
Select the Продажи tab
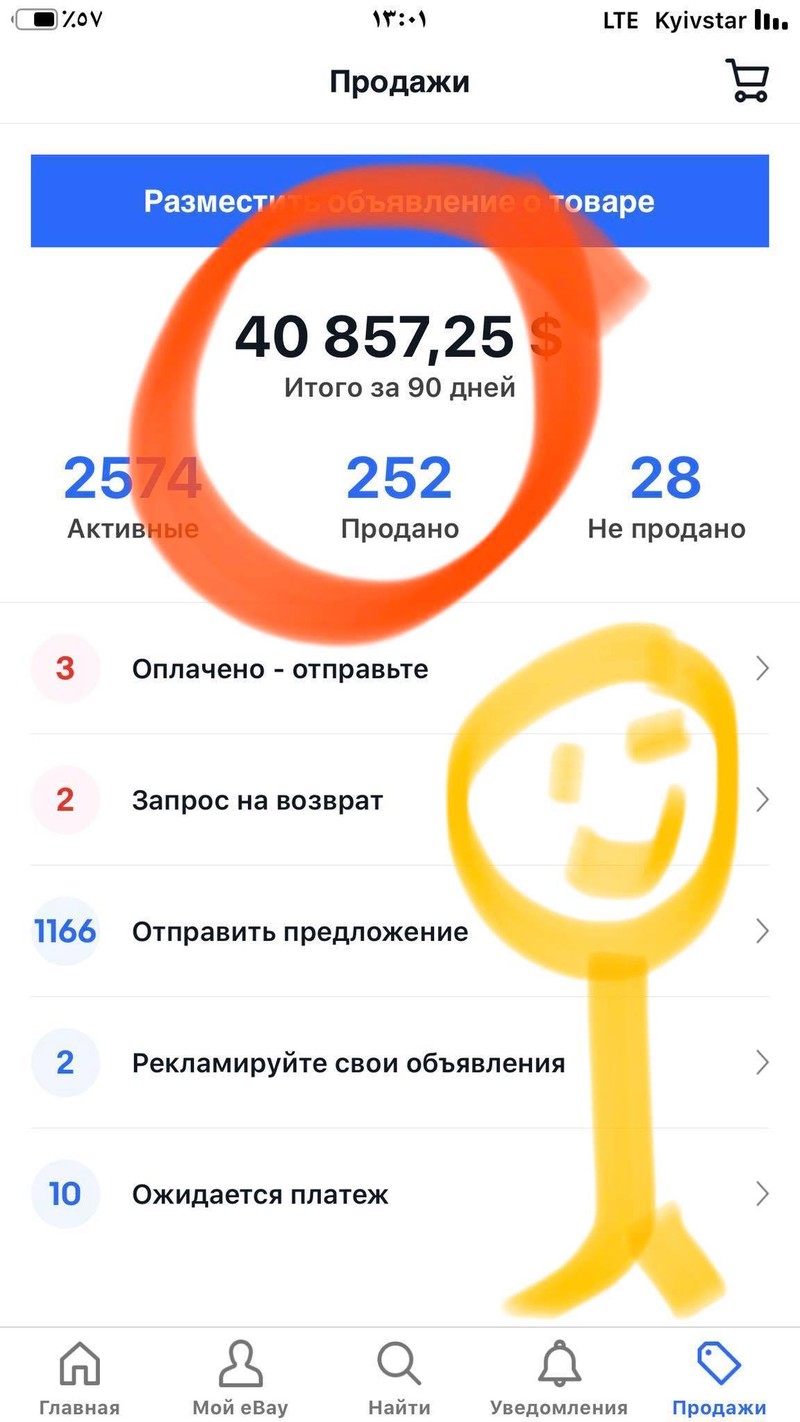[x=719, y=1378]
